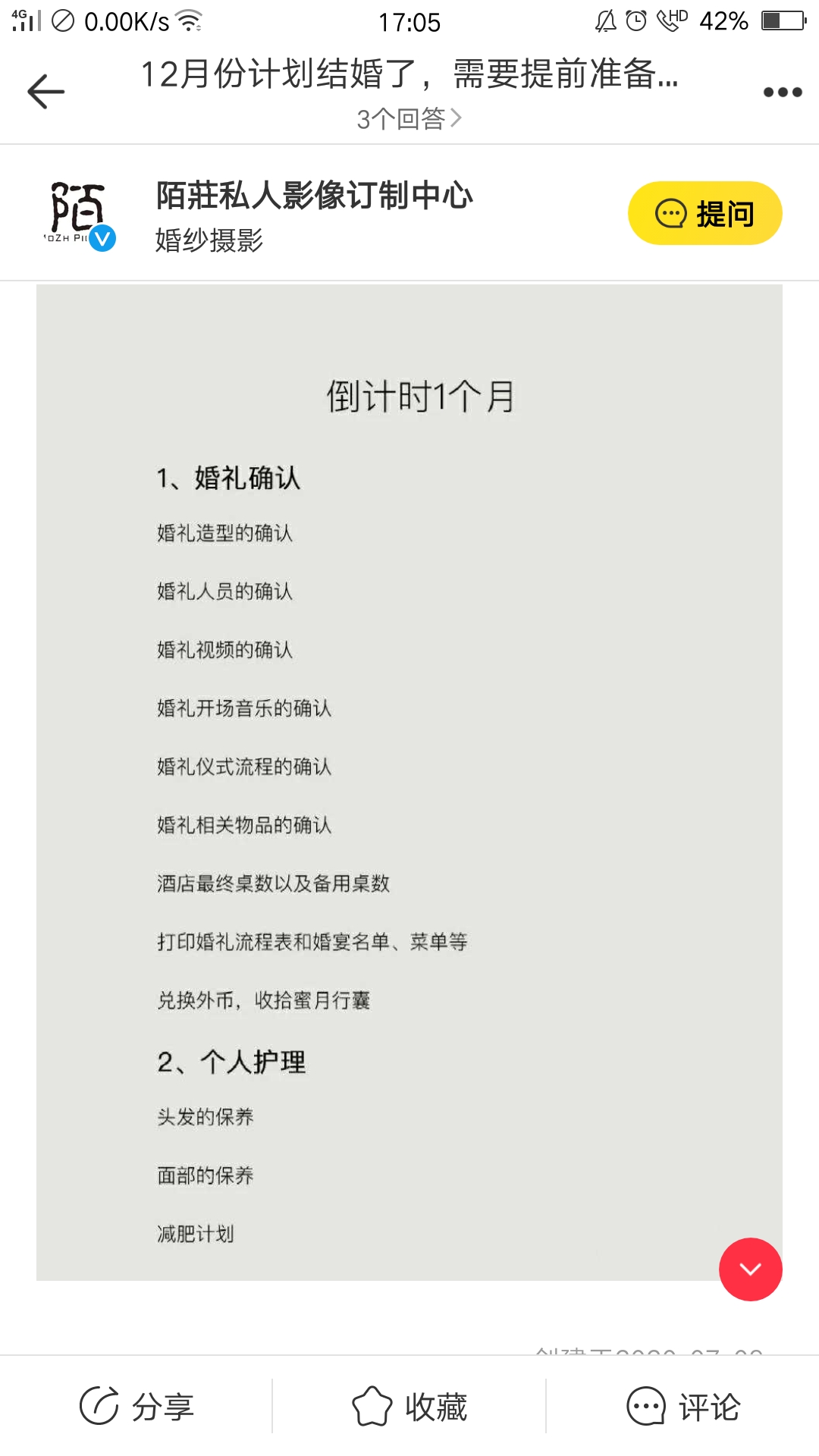This screenshot has width=819, height=1456.
Task: Open 陌莊私人影像订制中心 profile
Action: tap(314, 196)
